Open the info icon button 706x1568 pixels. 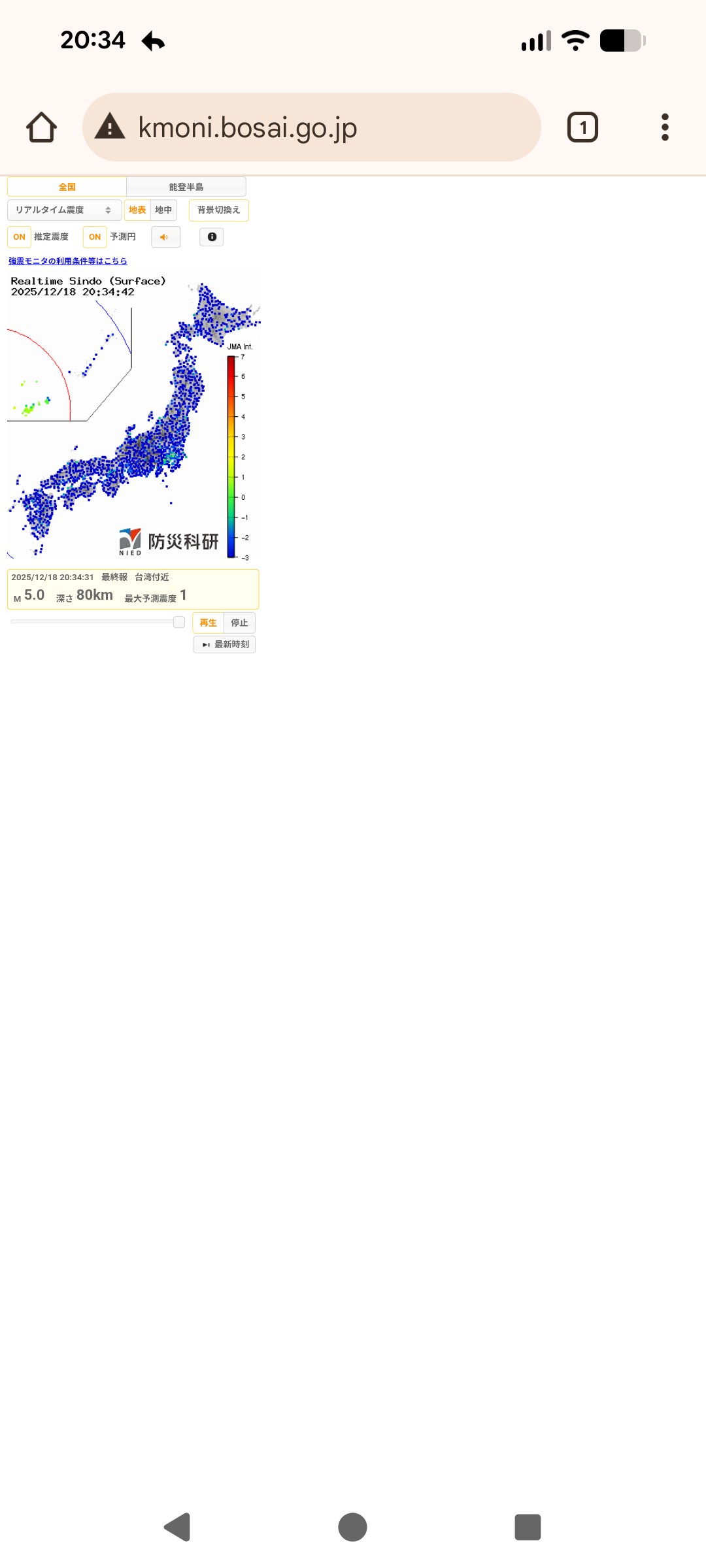(212, 237)
